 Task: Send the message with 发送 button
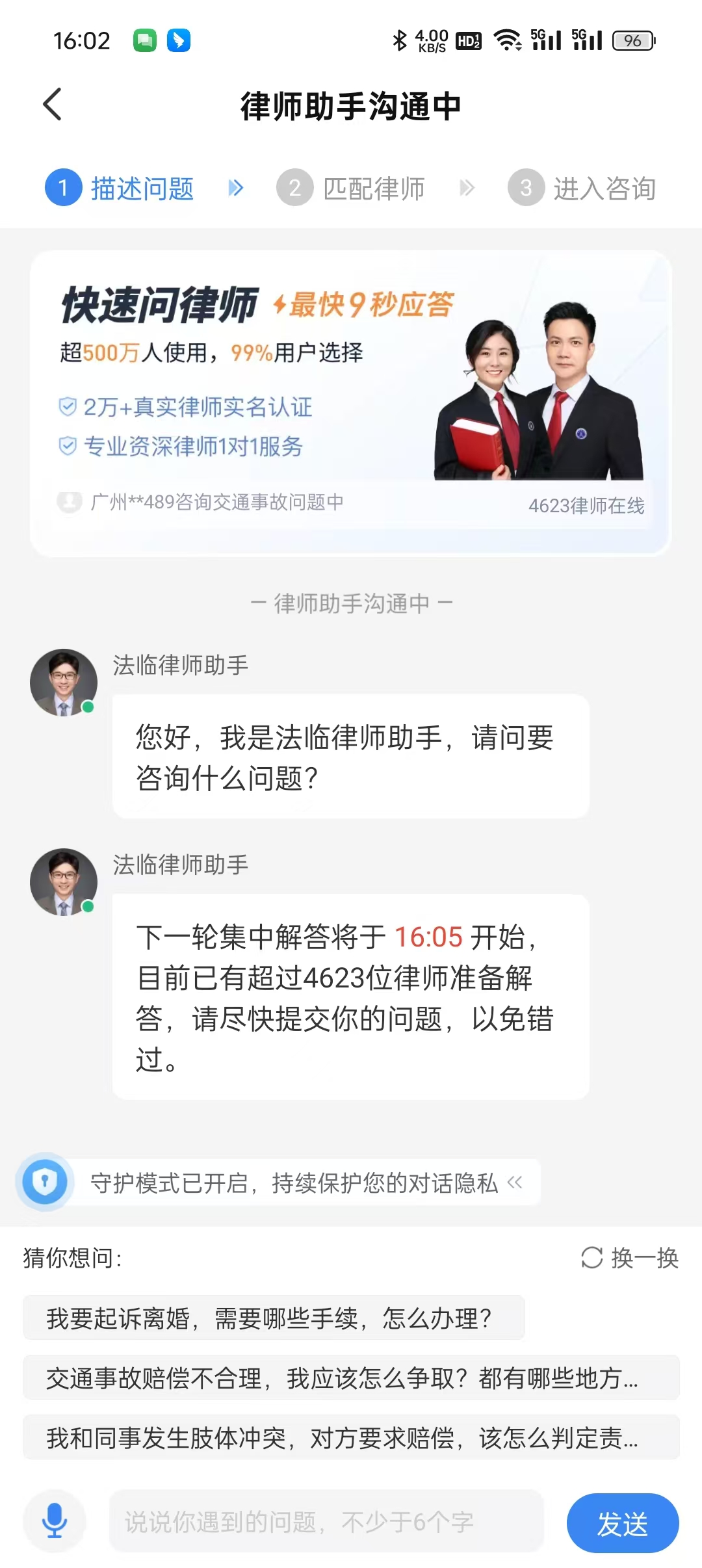click(x=622, y=1523)
